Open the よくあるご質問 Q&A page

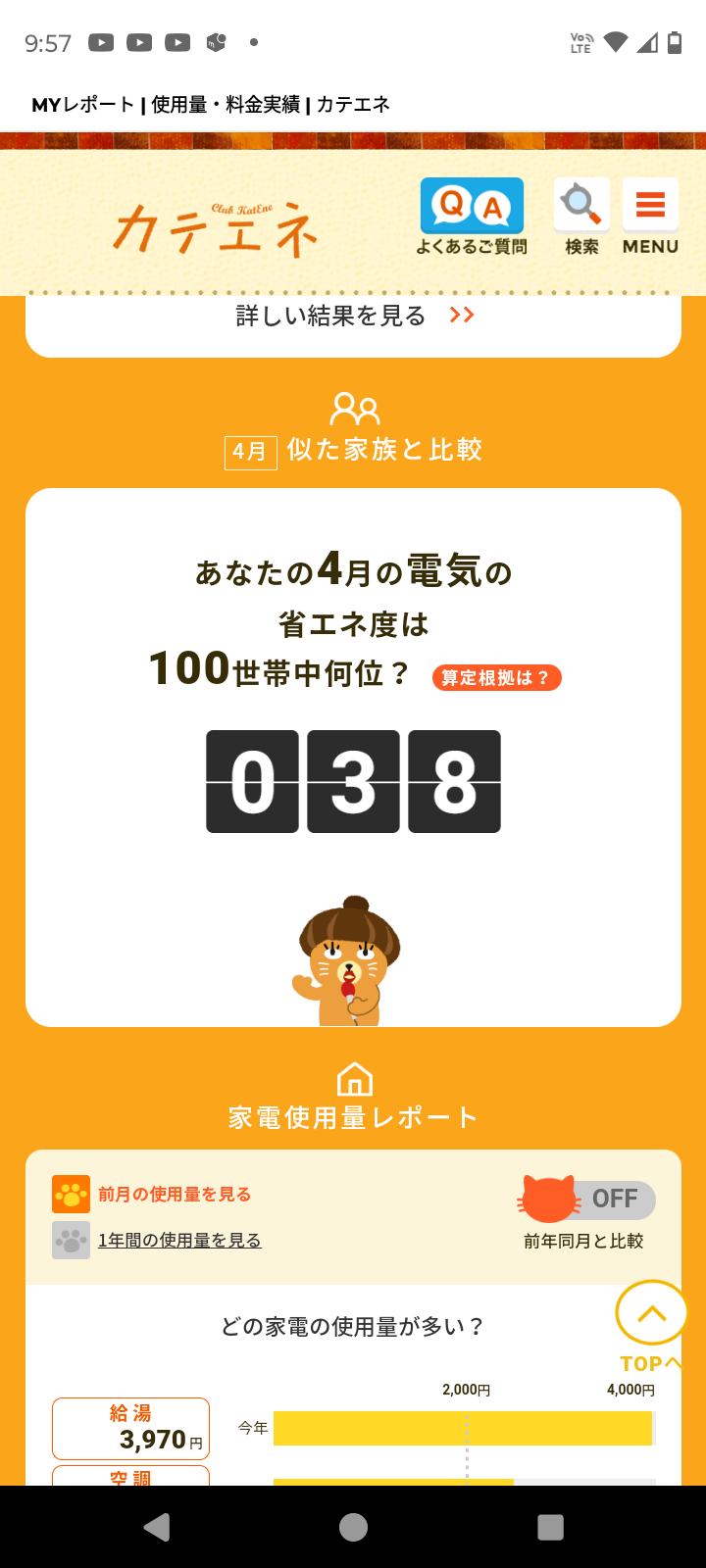point(472,217)
